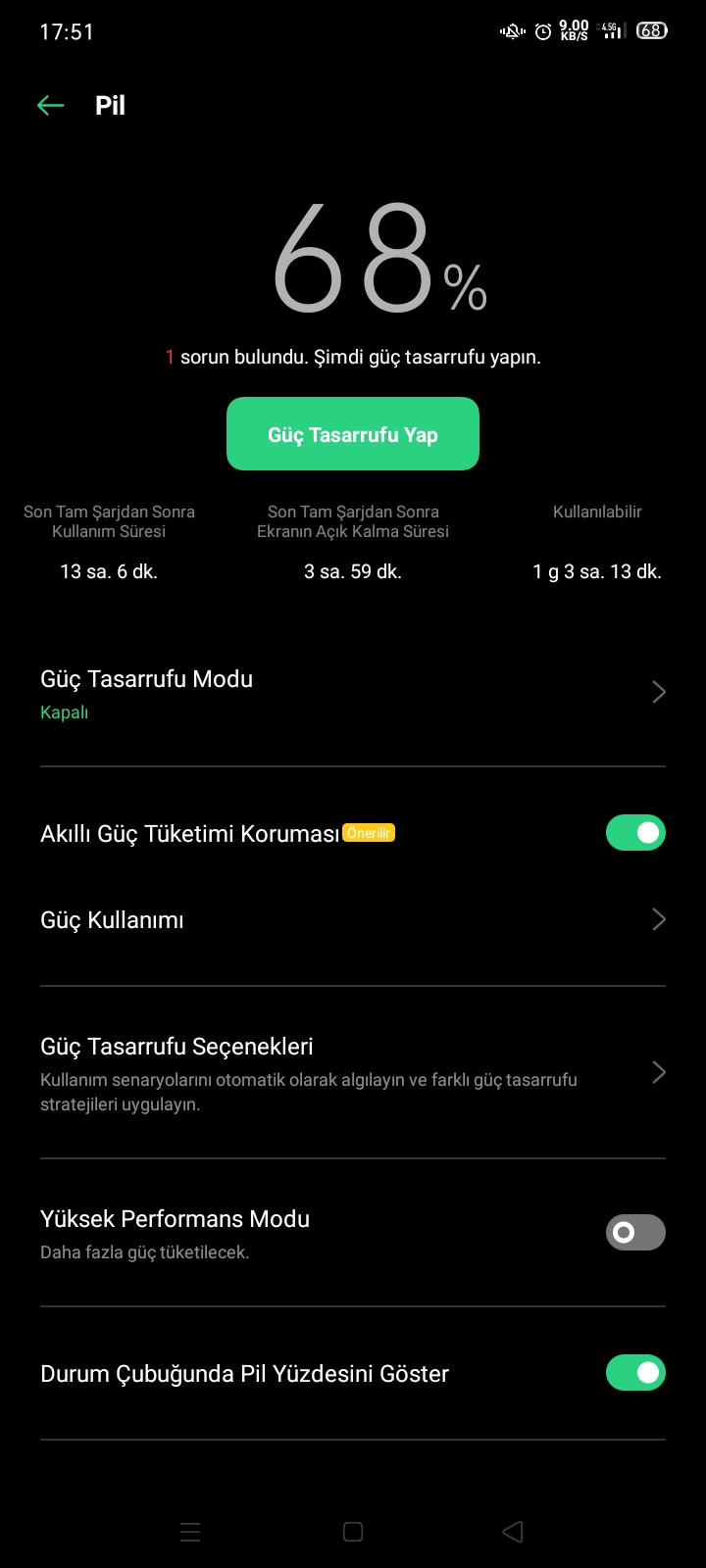Open recent apps from navigation bar
The height and width of the screenshot is (1568, 706).
[190, 1532]
